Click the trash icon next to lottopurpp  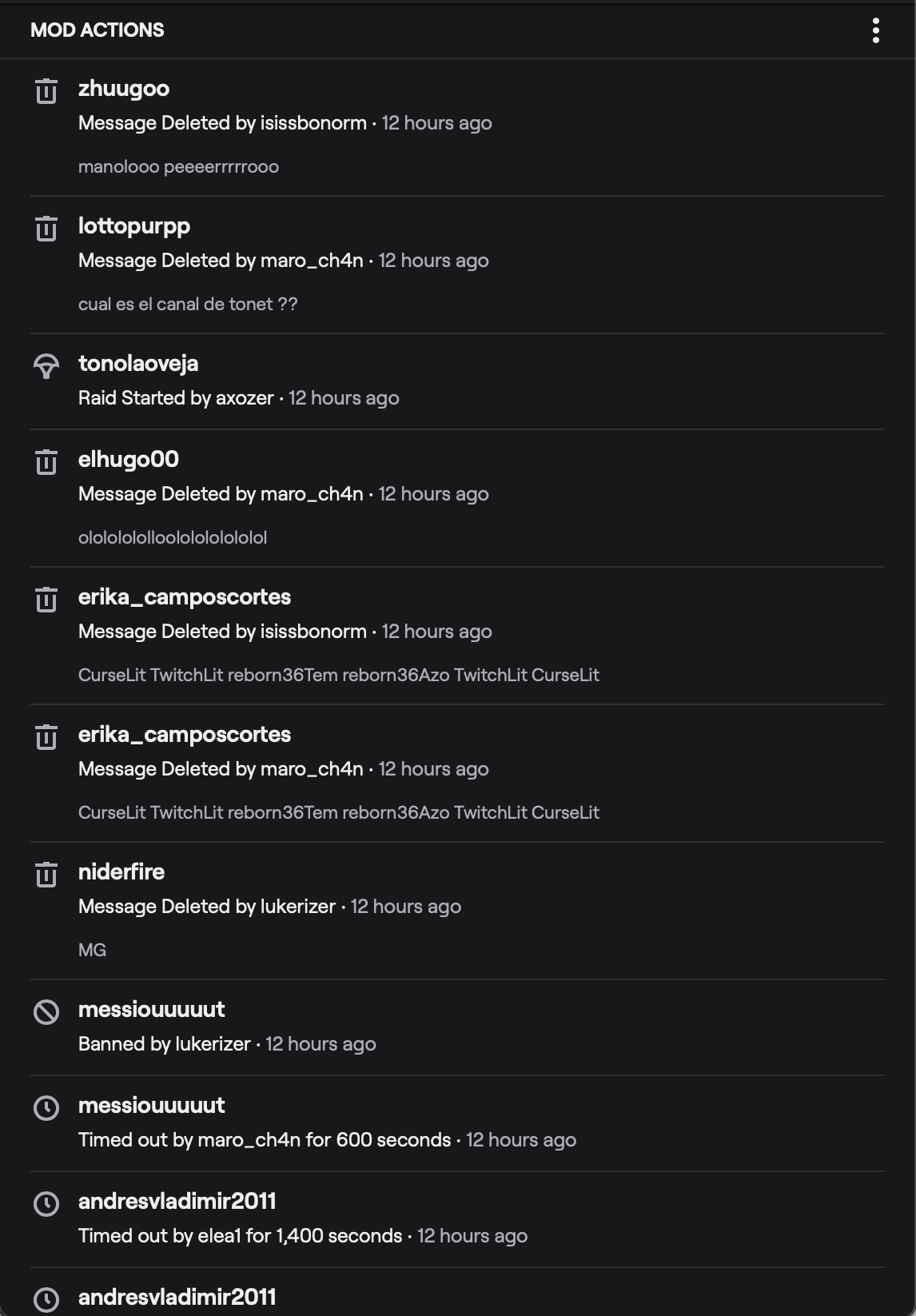(47, 229)
